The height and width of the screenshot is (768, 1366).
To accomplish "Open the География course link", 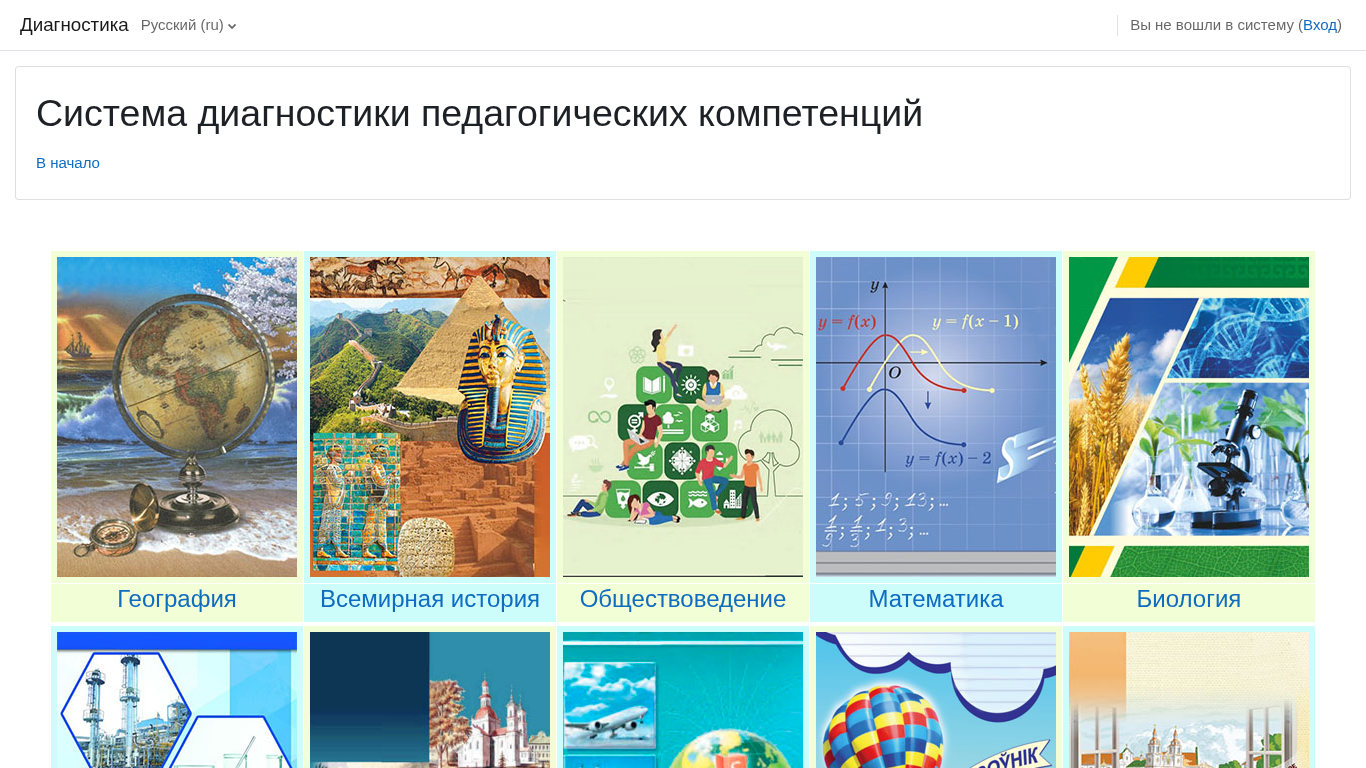I will [177, 599].
